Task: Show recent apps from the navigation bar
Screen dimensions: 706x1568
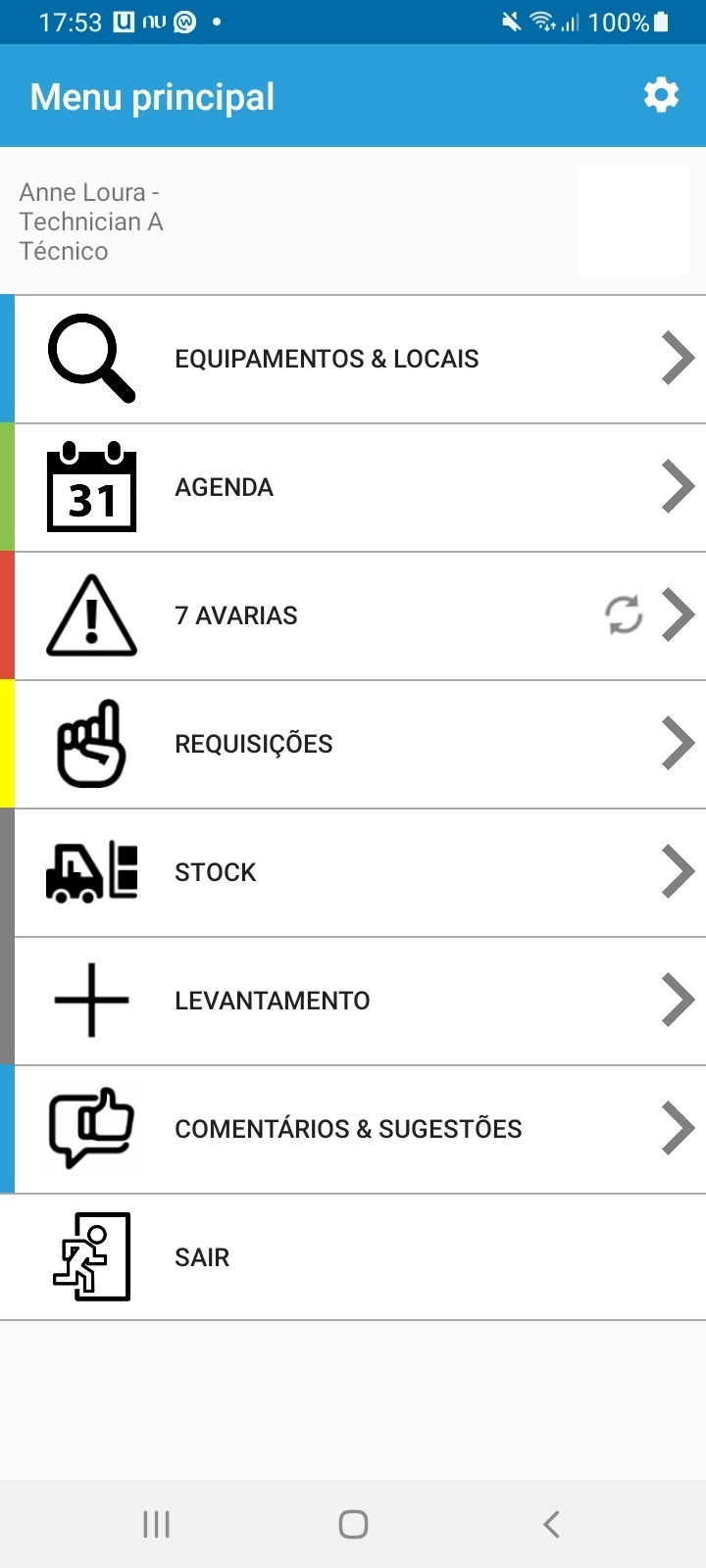Action: point(156,1524)
